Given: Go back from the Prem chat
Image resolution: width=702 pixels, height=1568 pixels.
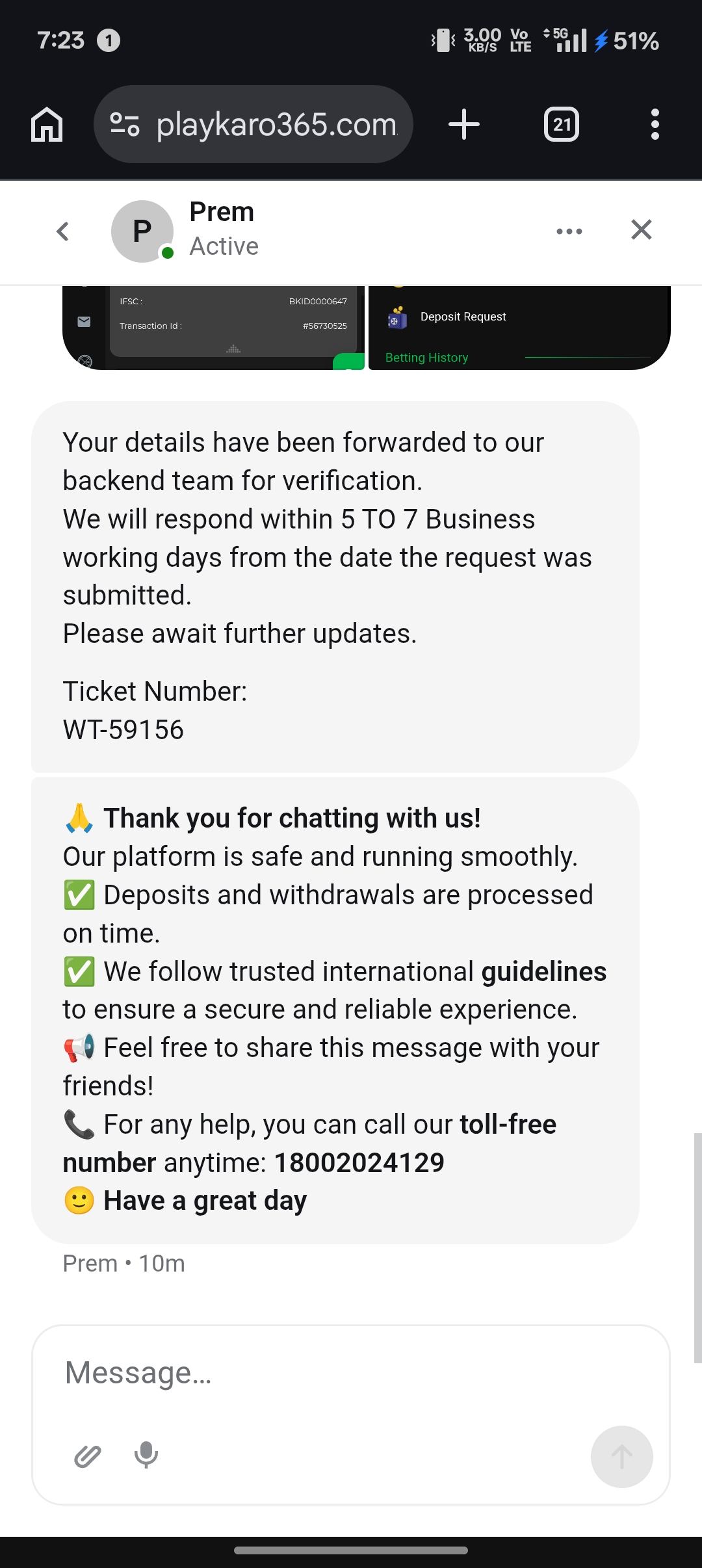Looking at the screenshot, I should (x=62, y=231).
